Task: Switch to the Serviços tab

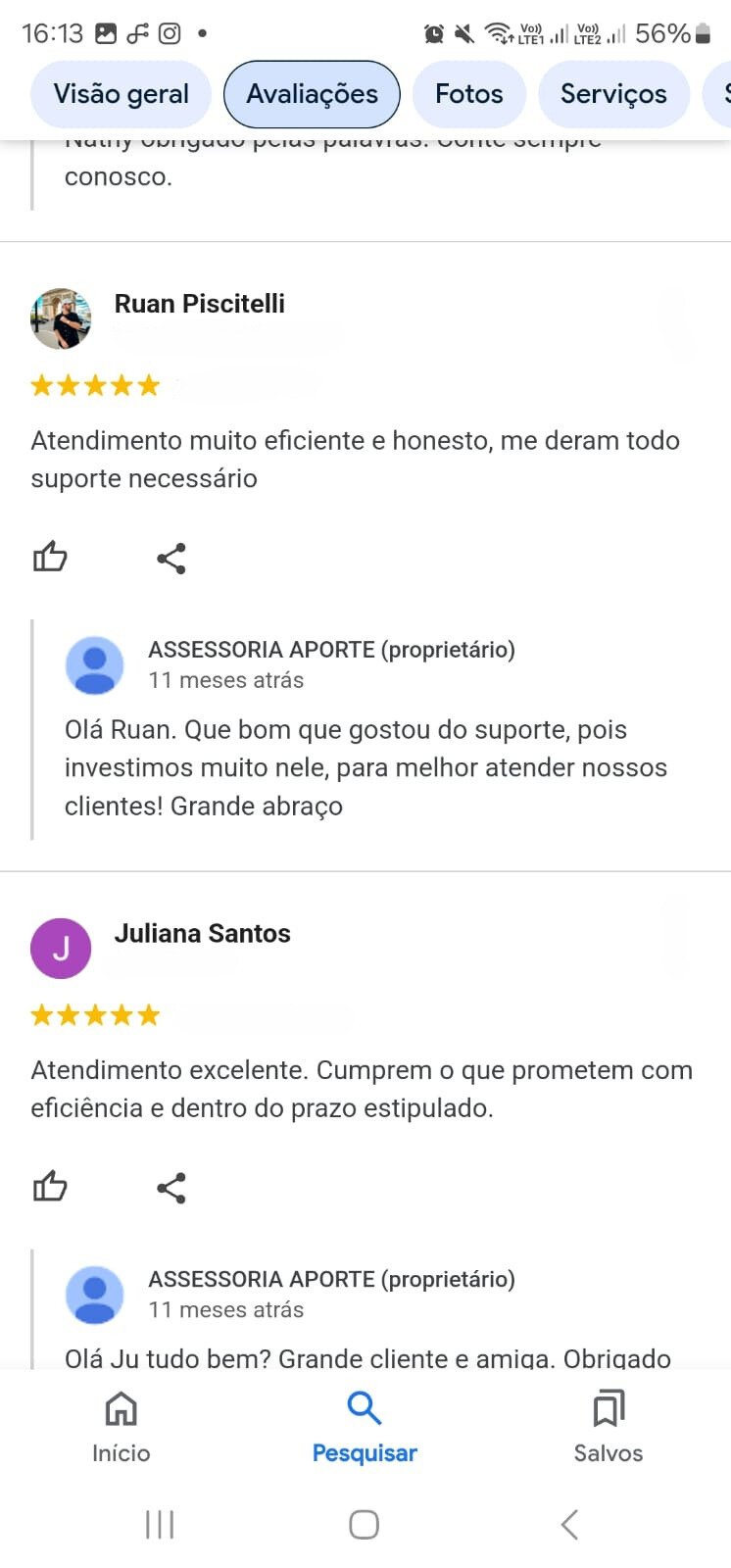Action: click(613, 94)
